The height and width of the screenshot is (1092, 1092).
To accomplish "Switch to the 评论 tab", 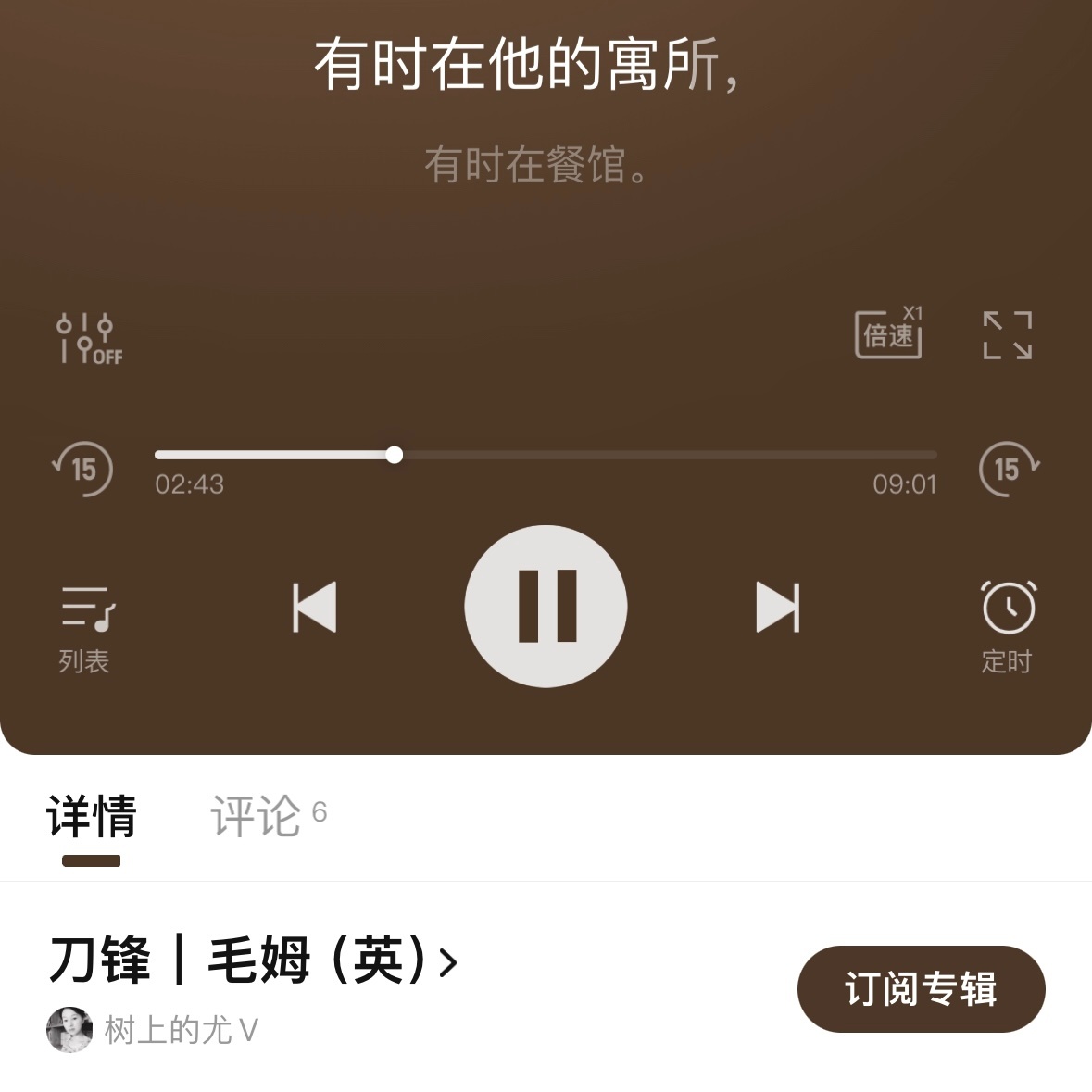I will 257,816.
